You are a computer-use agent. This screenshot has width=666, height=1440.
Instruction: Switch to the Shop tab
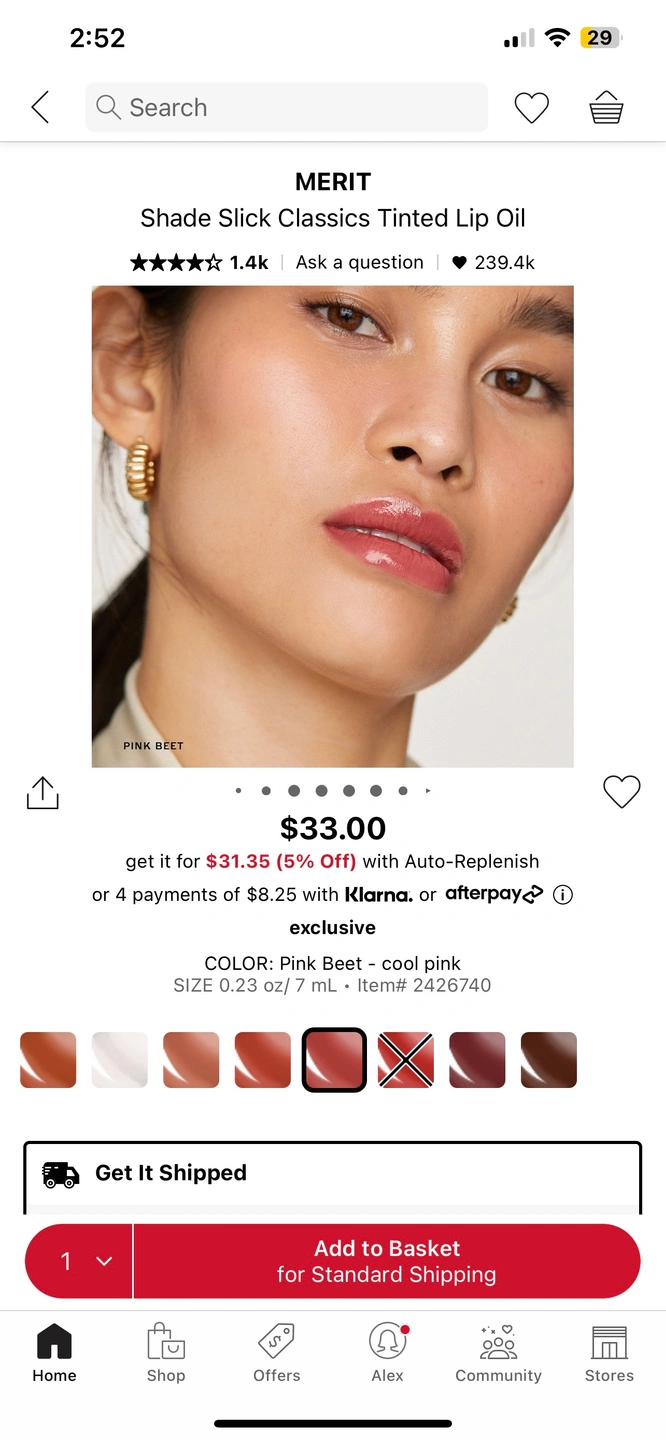pyautogui.click(x=166, y=1353)
